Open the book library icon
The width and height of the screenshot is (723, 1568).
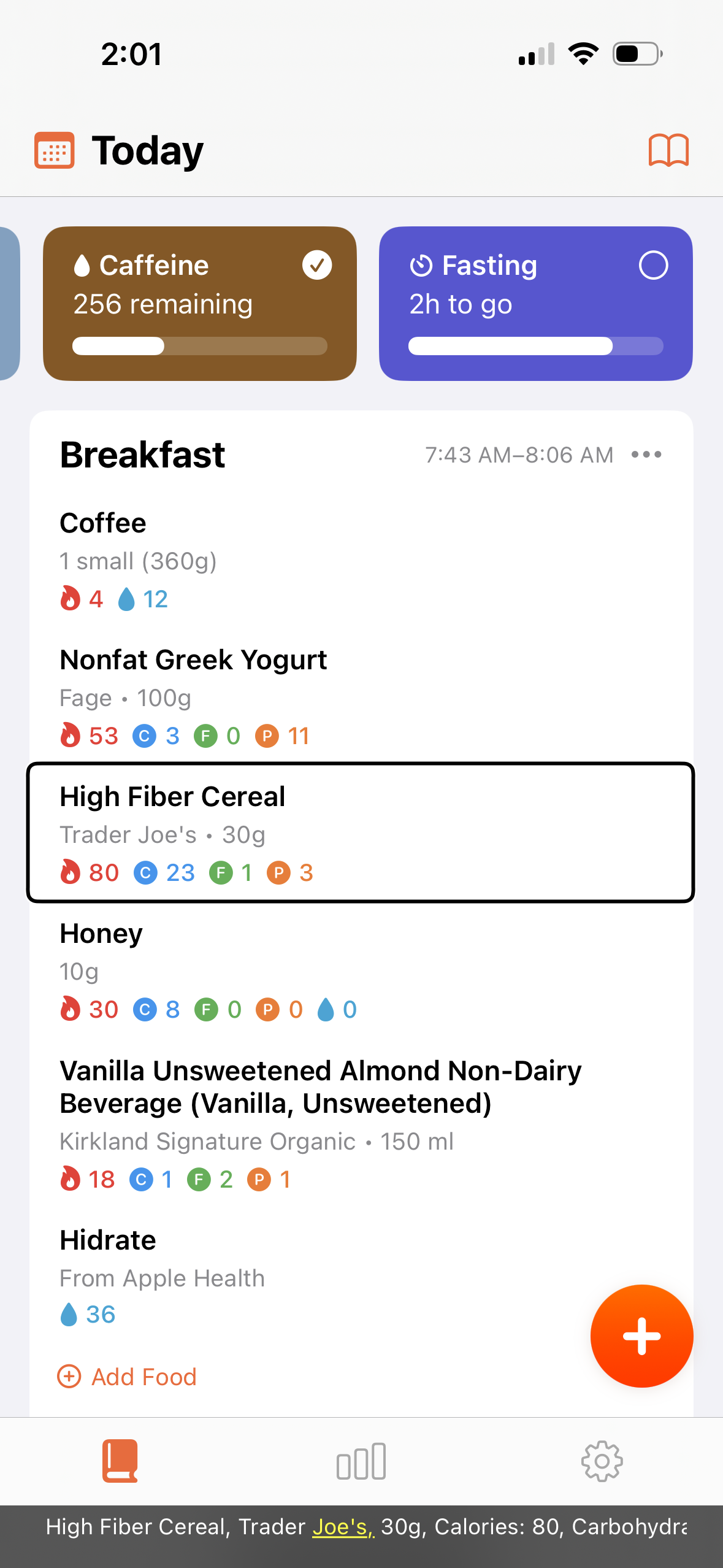pos(668,150)
